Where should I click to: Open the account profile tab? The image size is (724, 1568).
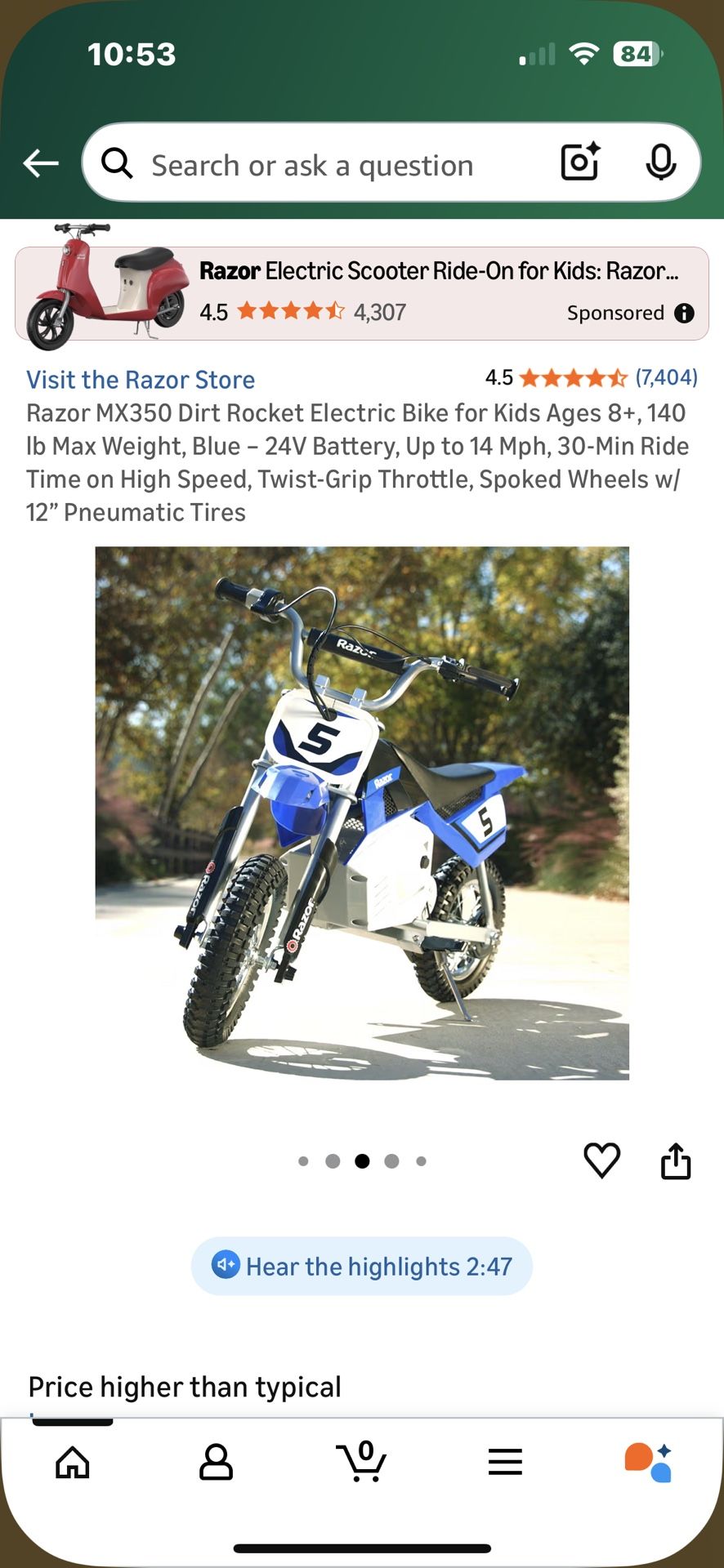coord(217,1462)
